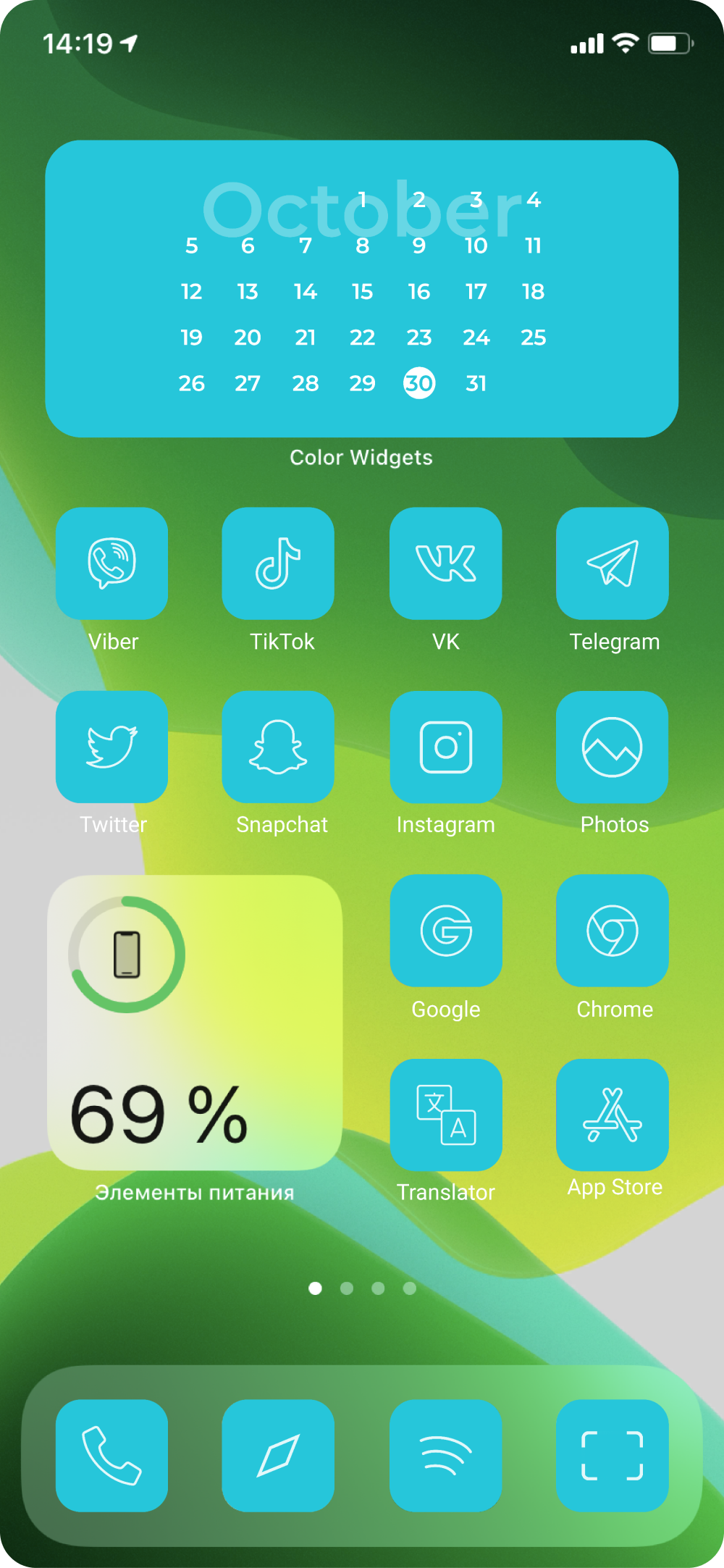This screenshot has height=1568, width=724.
Task: Tap the home screen page dots
Action: (x=362, y=1288)
